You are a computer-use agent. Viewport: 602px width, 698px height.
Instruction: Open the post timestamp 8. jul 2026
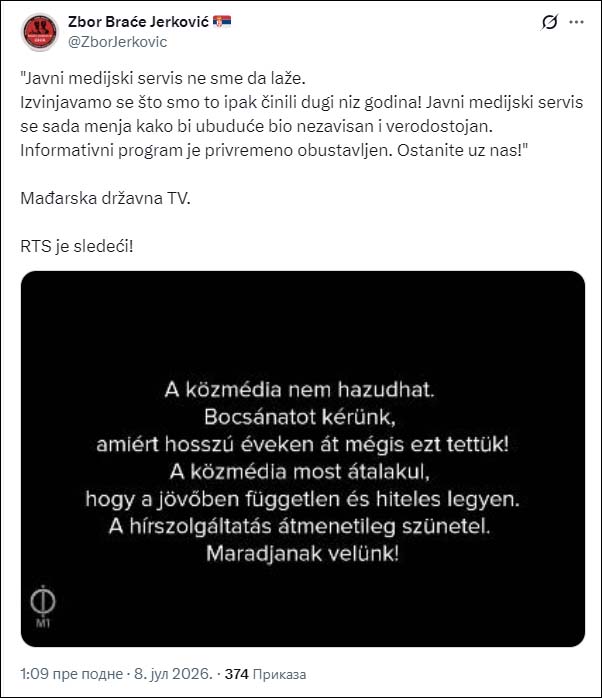click(116, 674)
